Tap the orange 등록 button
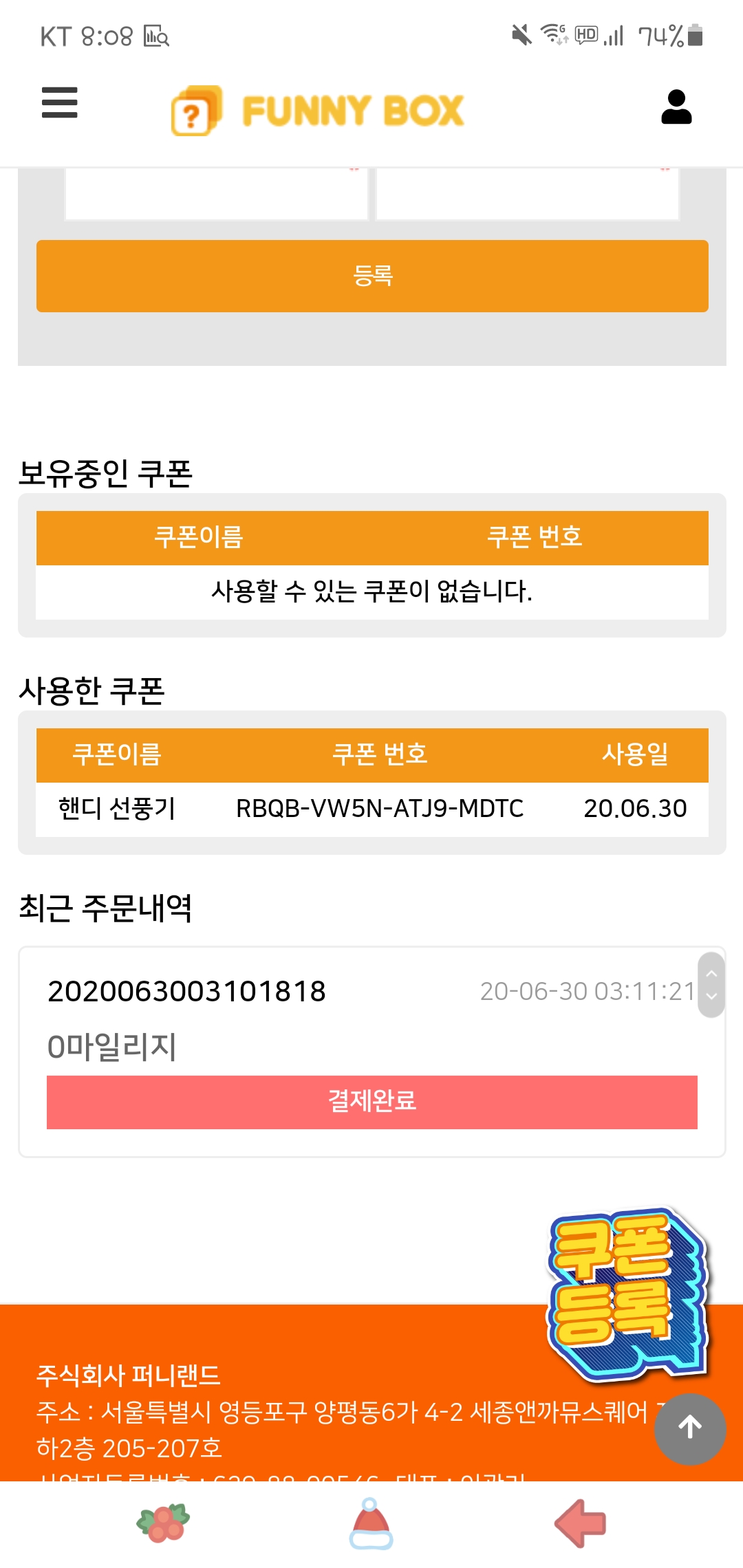The image size is (743, 1568). click(x=372, y=276)
